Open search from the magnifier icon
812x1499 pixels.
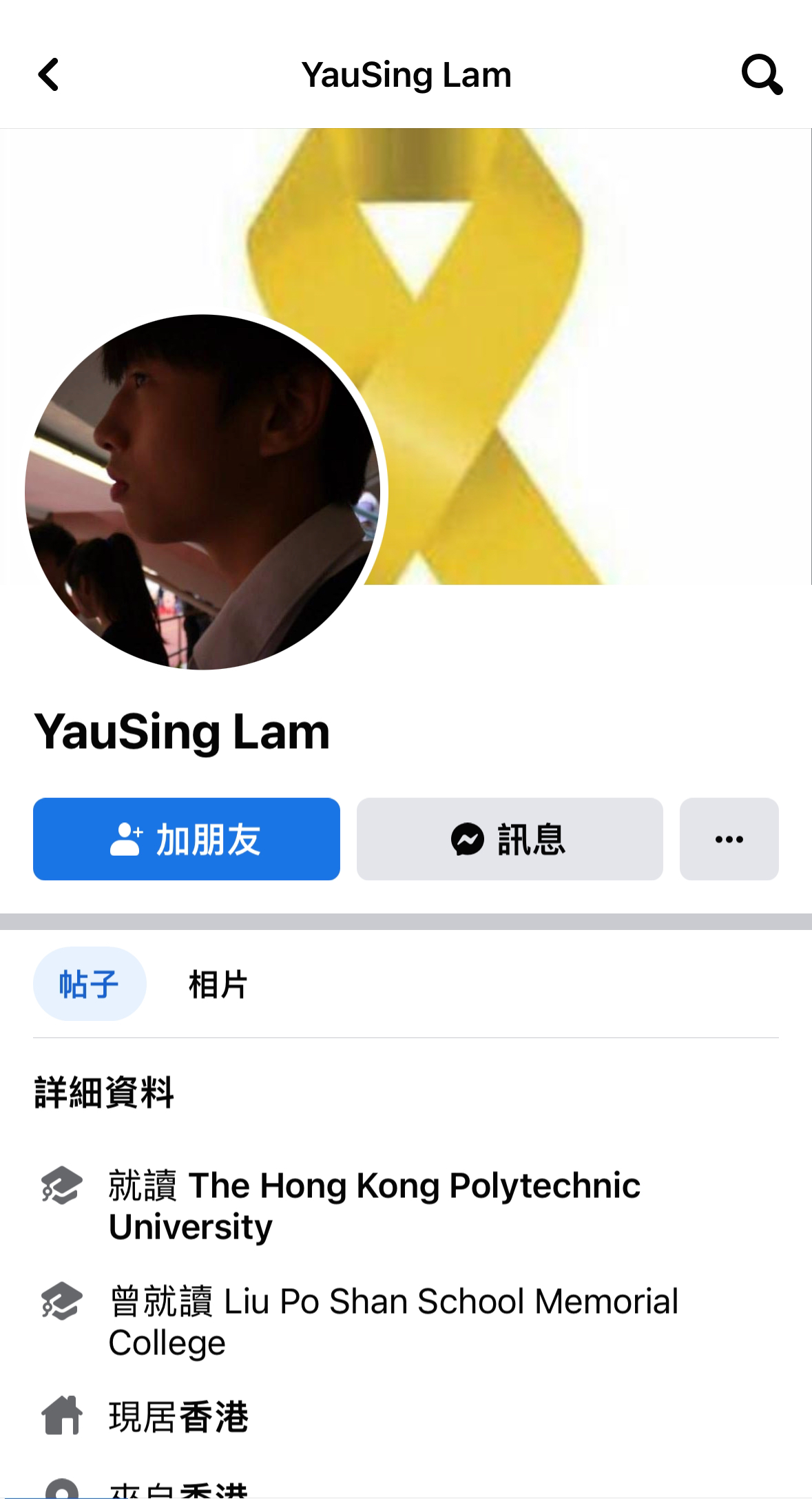point(762,74)
